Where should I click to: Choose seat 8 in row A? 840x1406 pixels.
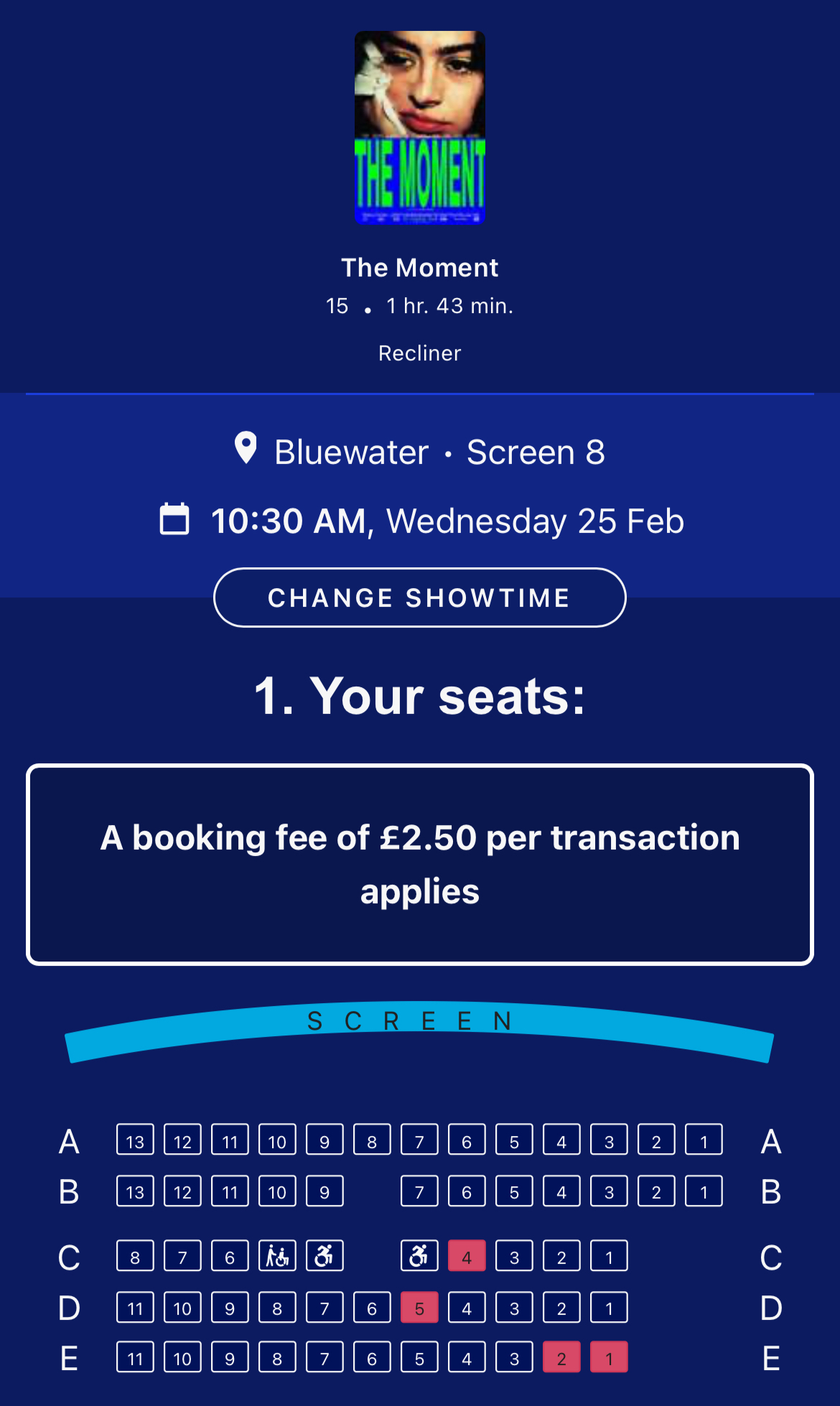pyautogui.click(x=372, y=1140)
